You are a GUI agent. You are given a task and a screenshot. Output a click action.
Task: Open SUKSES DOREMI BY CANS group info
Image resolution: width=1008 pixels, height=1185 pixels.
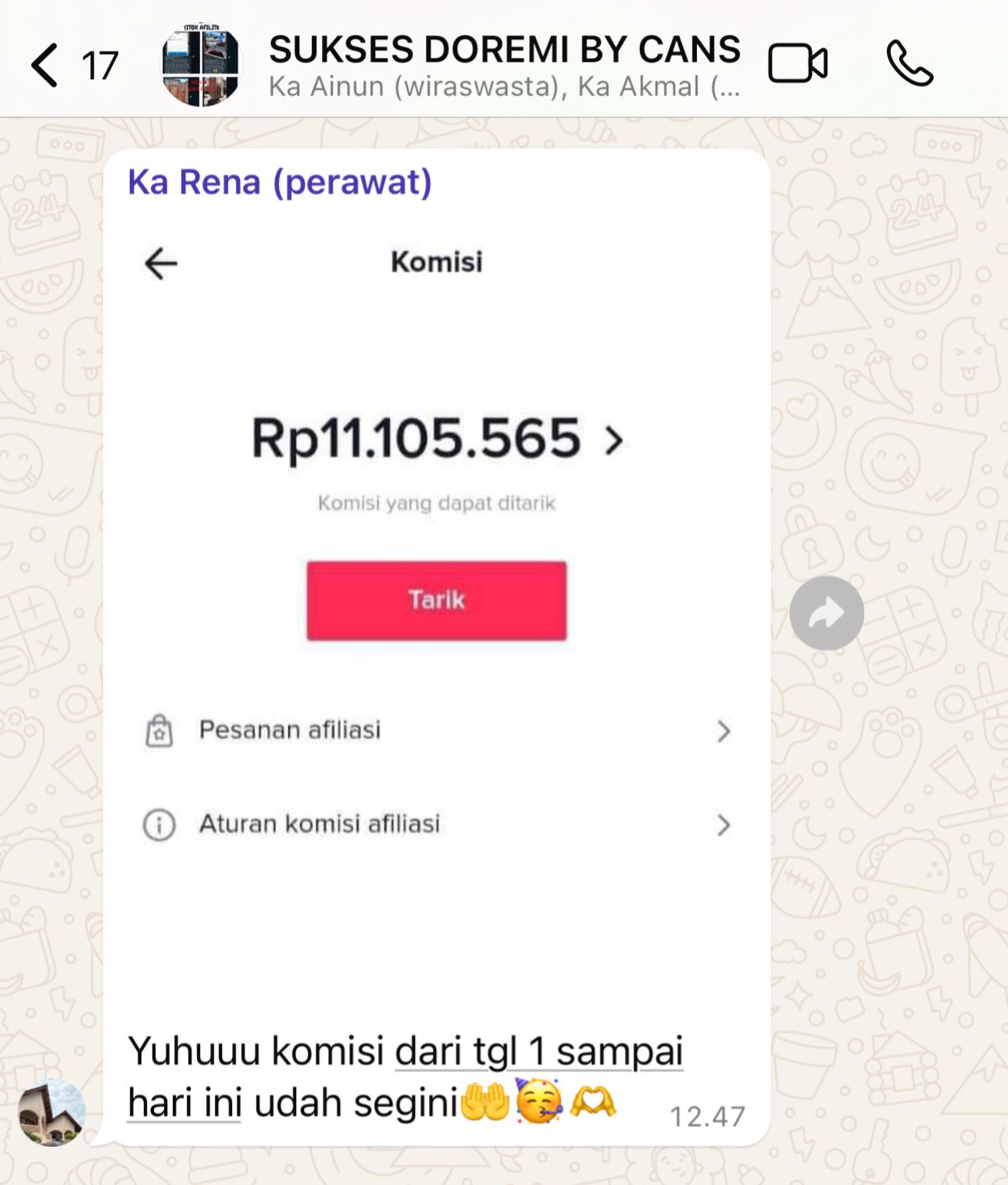[x=504, y=65]
